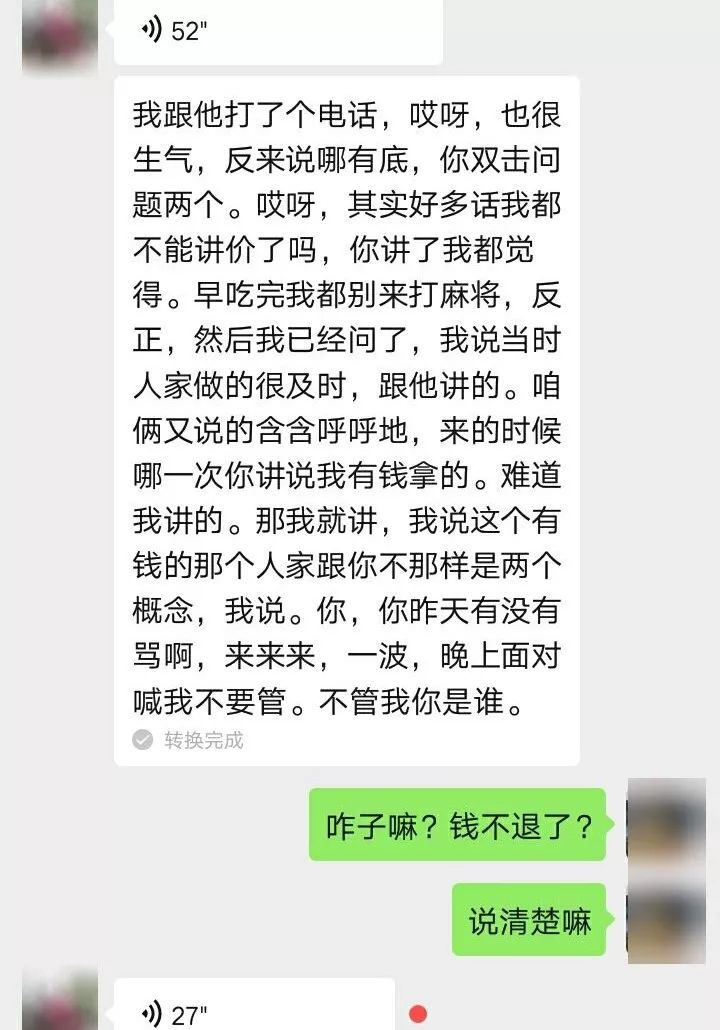Image resolution: width=720 pixels, height=1030 pixels.
Task: Open sender's avatar beside 52" voice message
Action: 60,32
